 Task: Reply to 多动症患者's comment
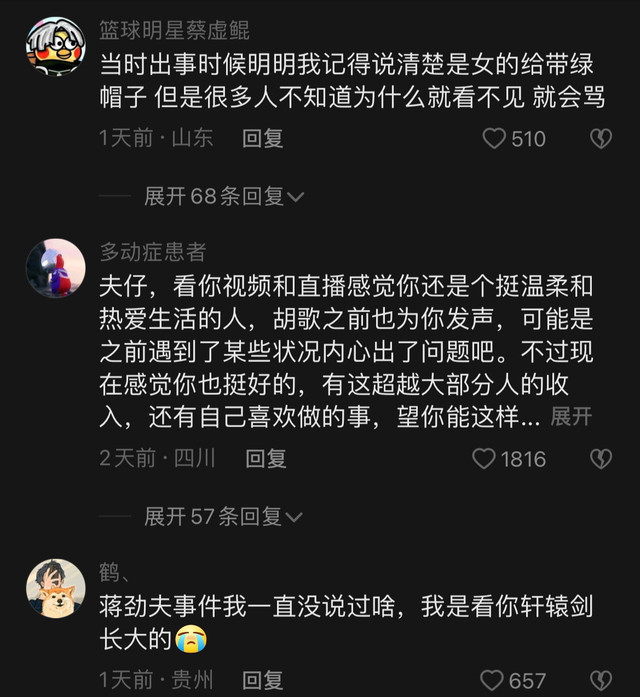266,459
